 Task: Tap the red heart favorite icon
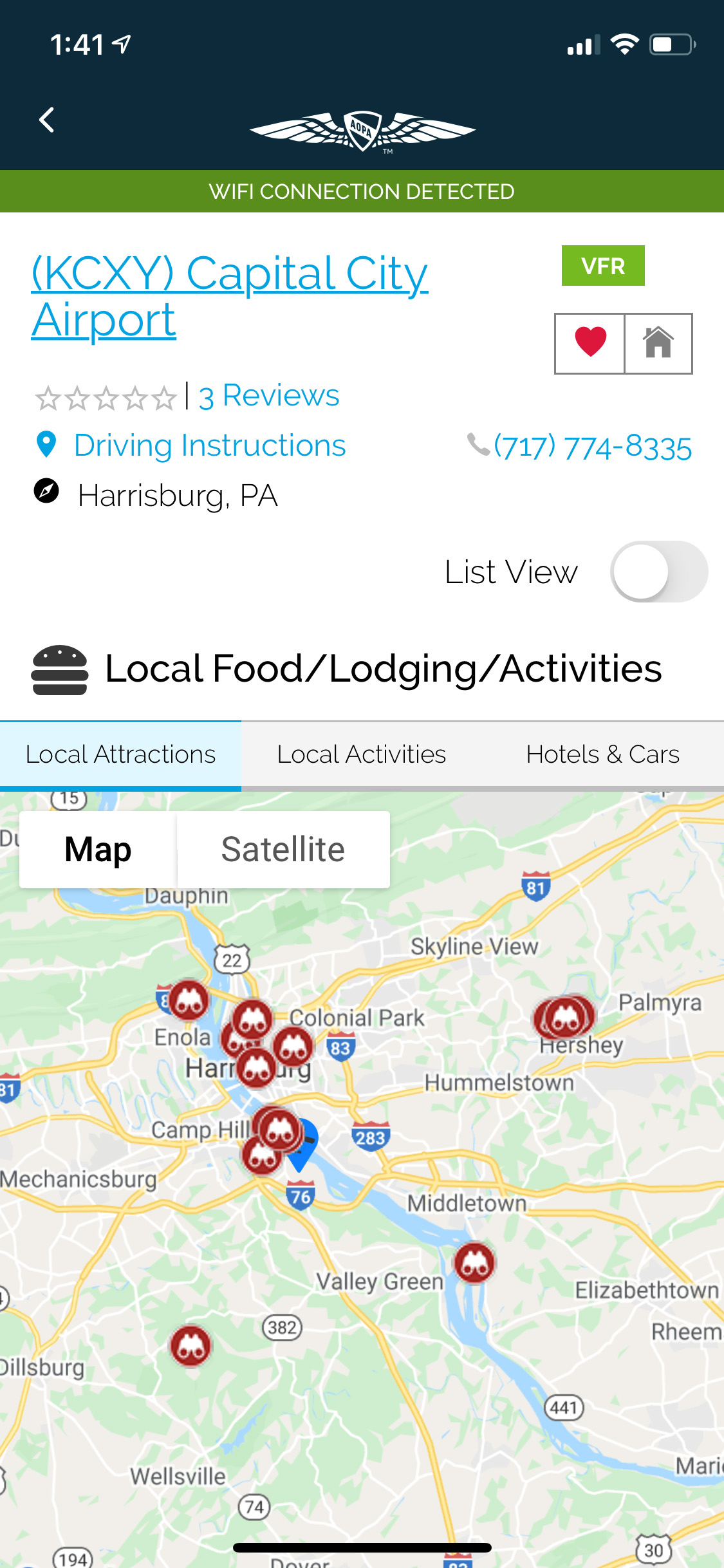click(x=590, y=343)
